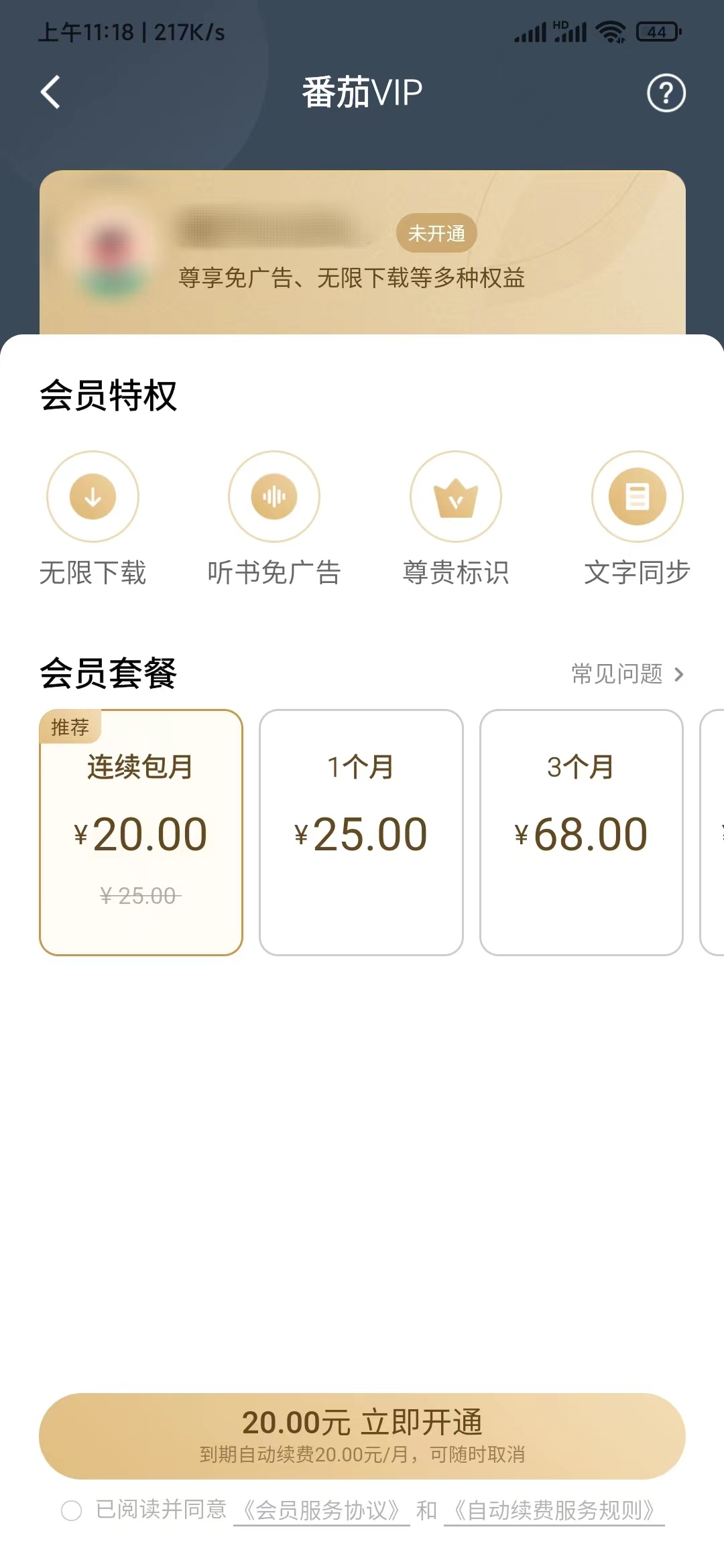The height and width of the screenshot is (1568, 724).
Task: Select the 听书免广告 audio waveform icon
Action: [x=274, y=496]
